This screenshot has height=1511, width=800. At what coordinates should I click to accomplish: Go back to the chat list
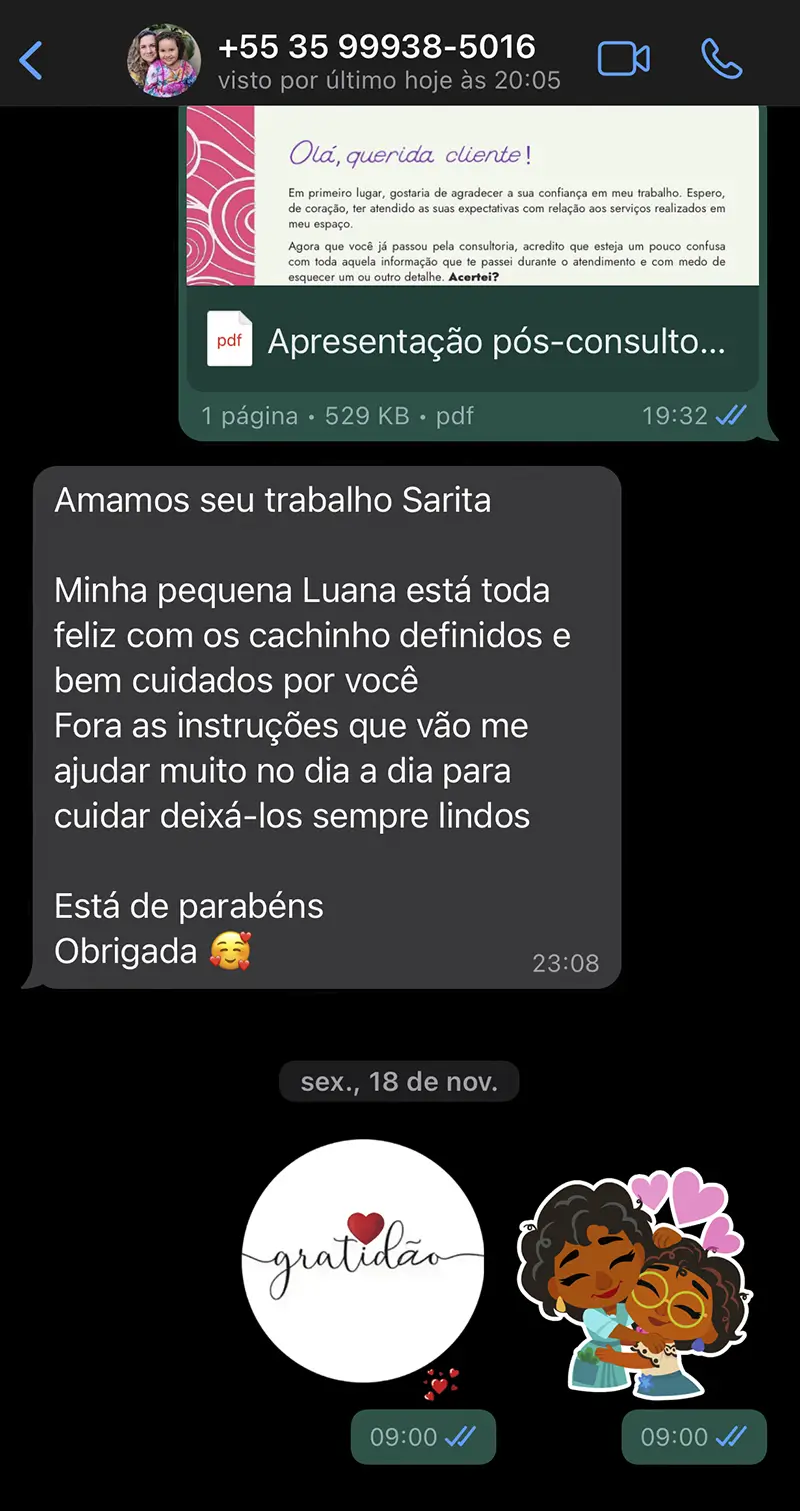tap(32, 60)
